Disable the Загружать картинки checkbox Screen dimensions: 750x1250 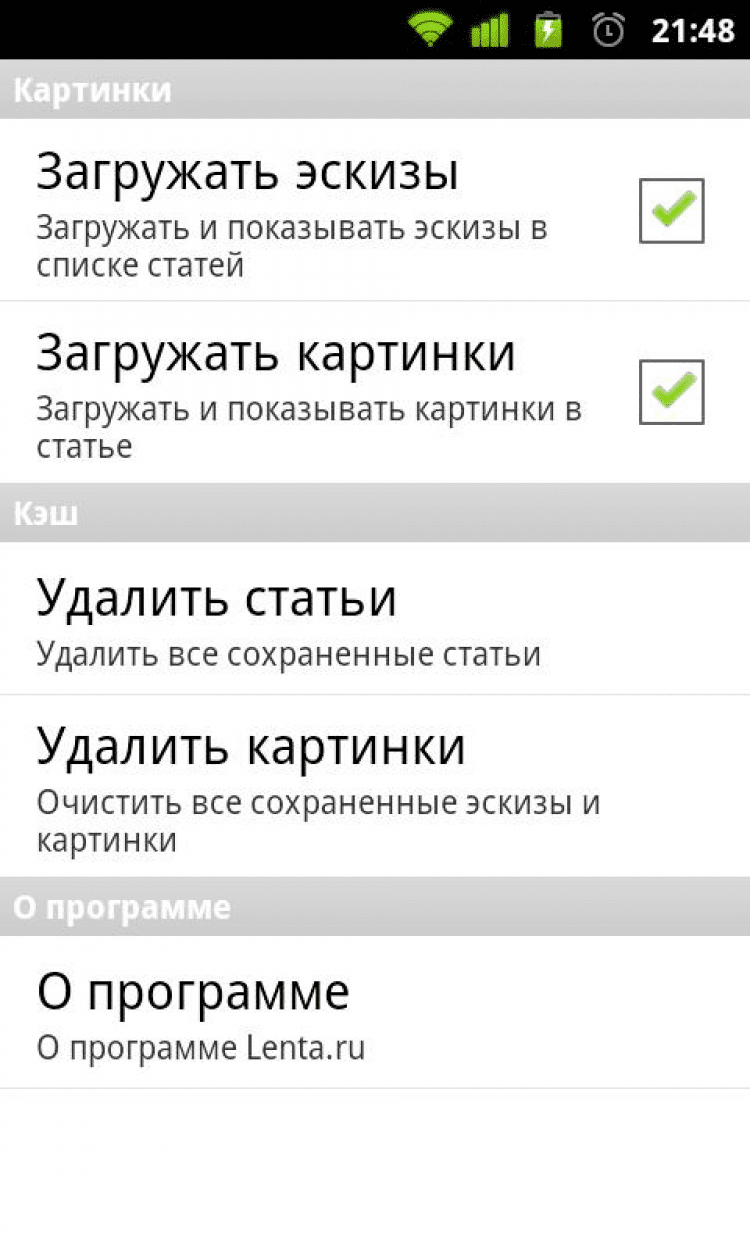(671, 392)
